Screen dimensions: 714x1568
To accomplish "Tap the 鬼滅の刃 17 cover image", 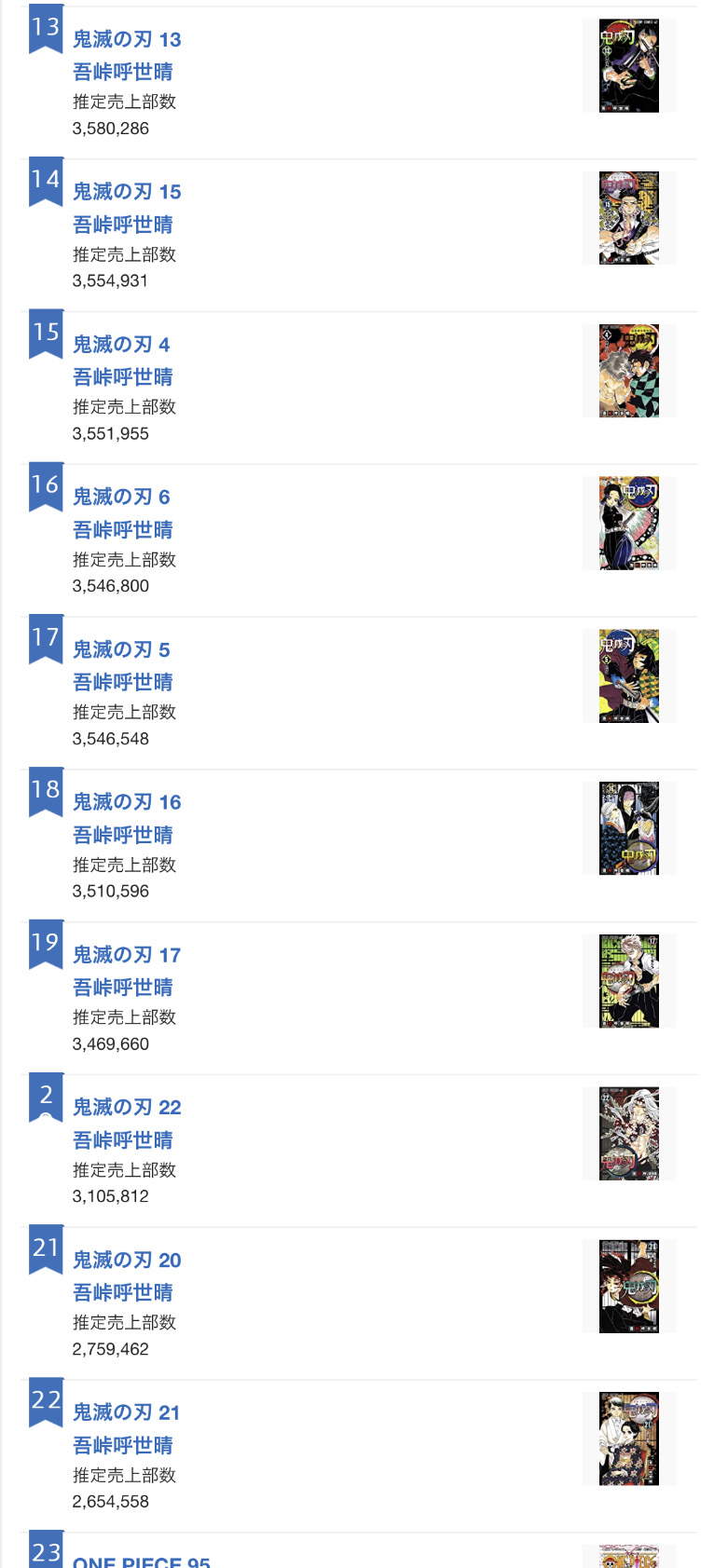I will point(629,981).
